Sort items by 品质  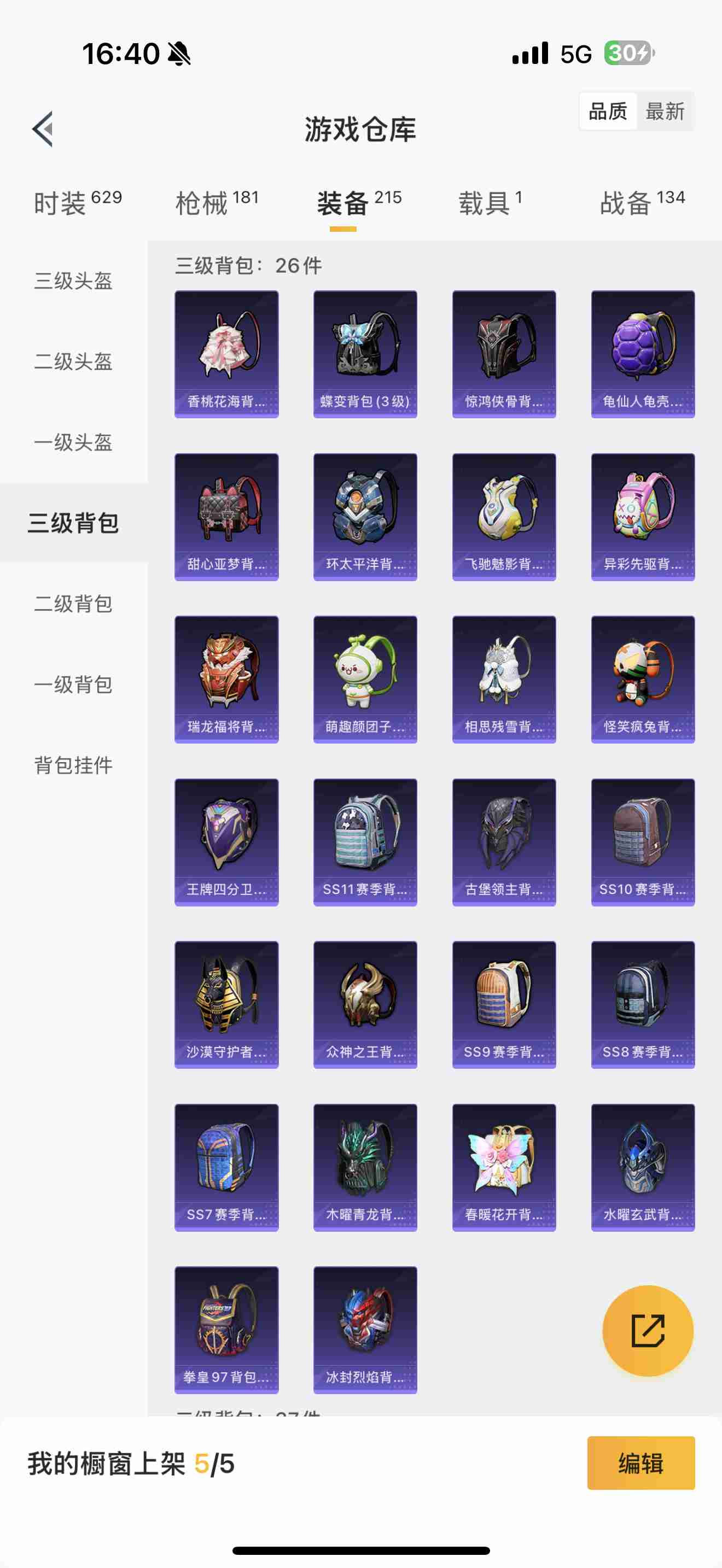pyautogui.click(x=608, y=112)
